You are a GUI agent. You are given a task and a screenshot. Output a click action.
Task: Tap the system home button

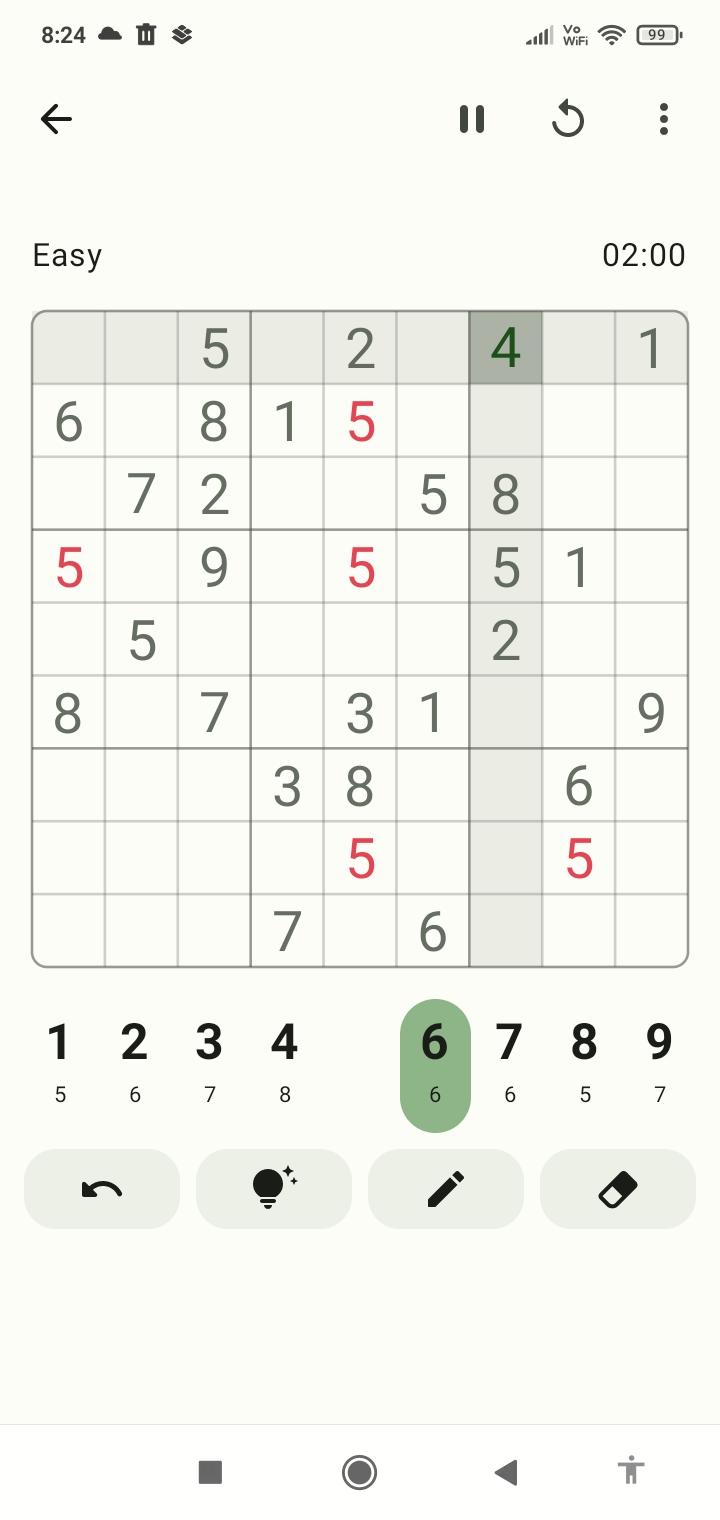(x=359, y=1472)
